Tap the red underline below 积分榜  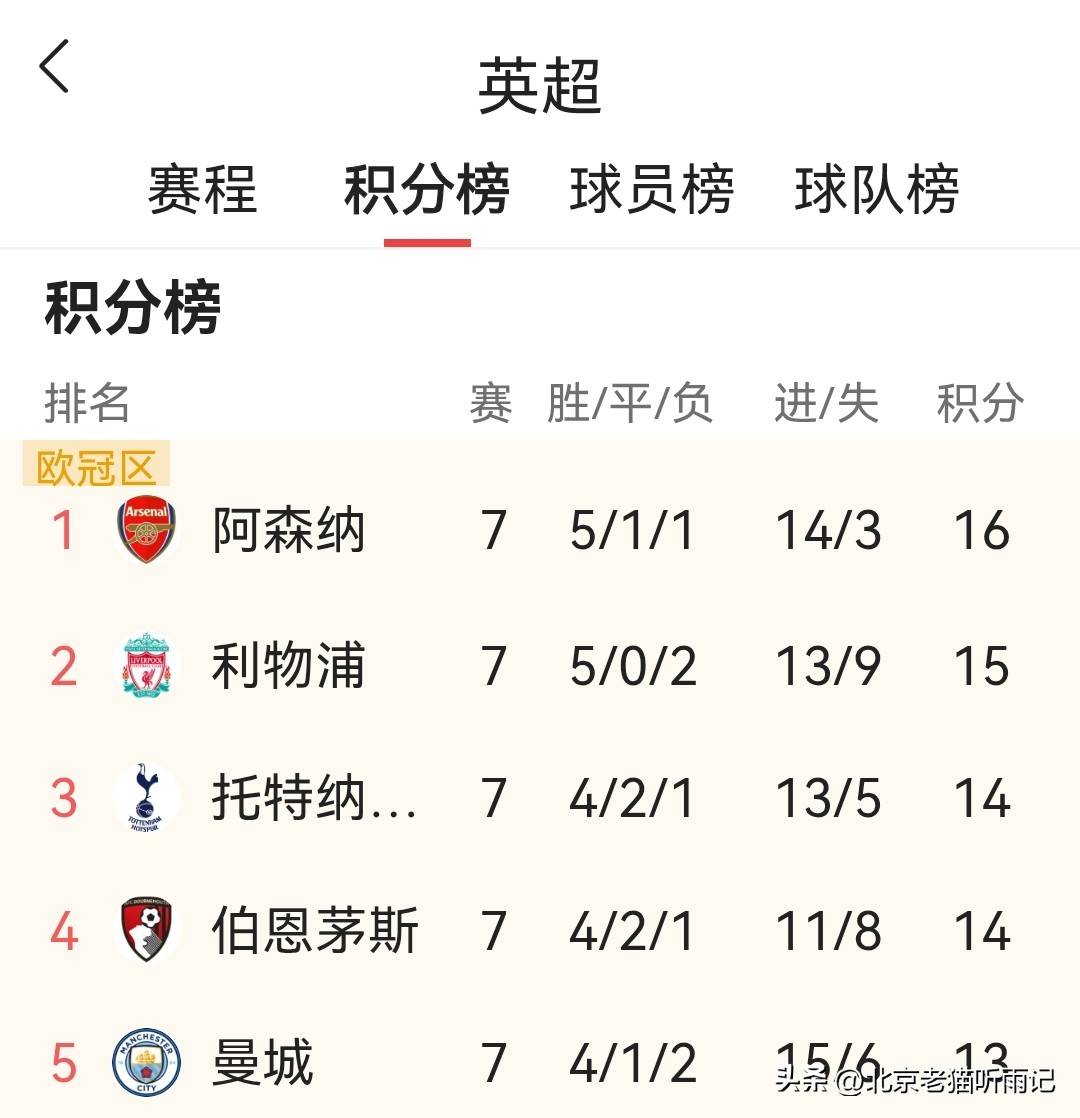430,239
